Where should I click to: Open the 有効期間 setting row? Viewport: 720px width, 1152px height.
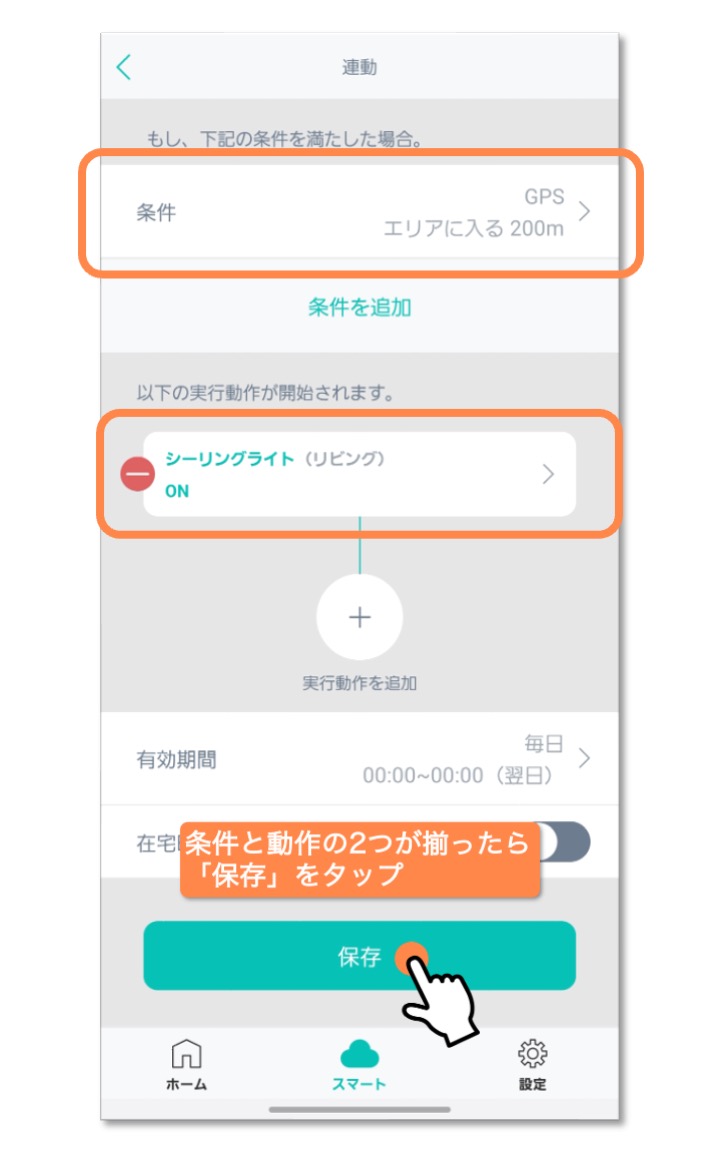coord(360,760)
